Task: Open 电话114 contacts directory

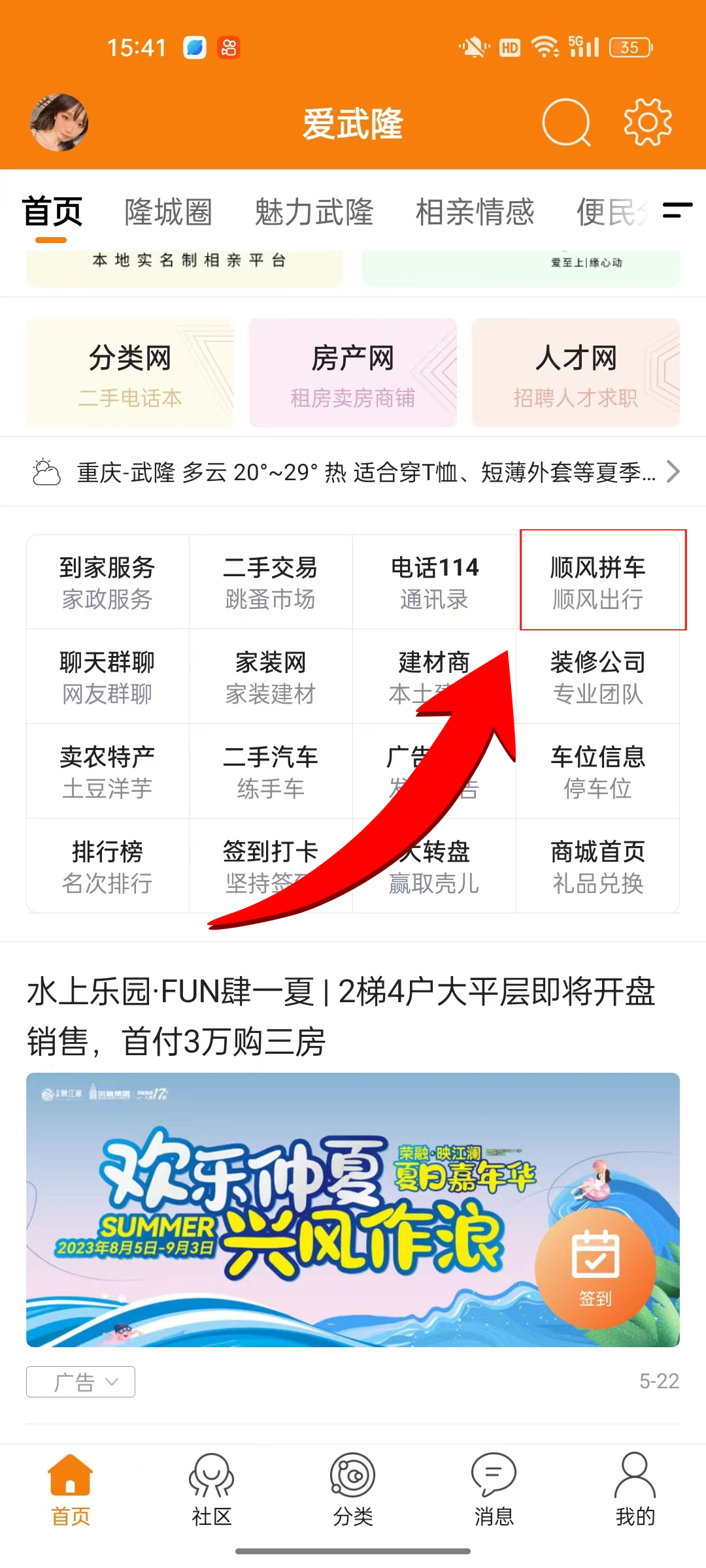Action: (x=434, y=582)
